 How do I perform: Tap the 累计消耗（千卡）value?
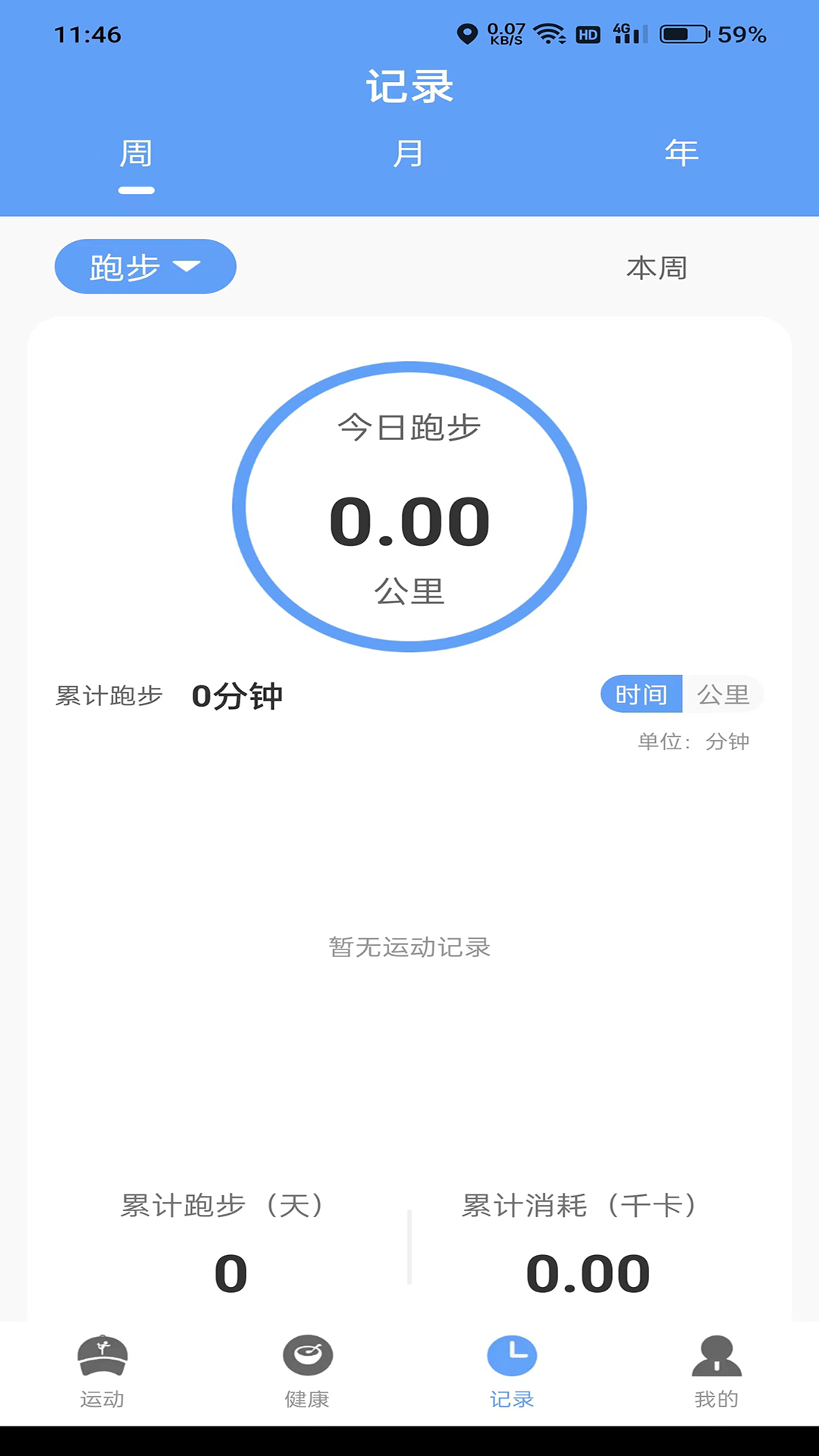589,1271
